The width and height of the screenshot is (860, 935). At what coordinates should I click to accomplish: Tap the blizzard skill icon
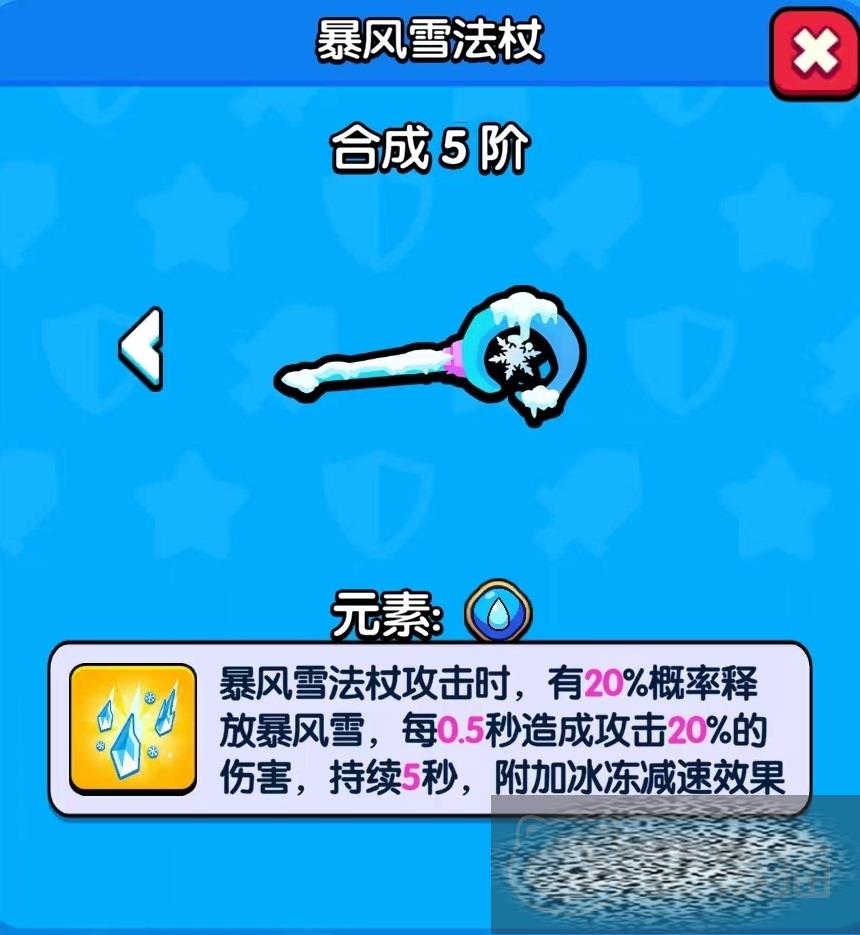tap(132, 727)
